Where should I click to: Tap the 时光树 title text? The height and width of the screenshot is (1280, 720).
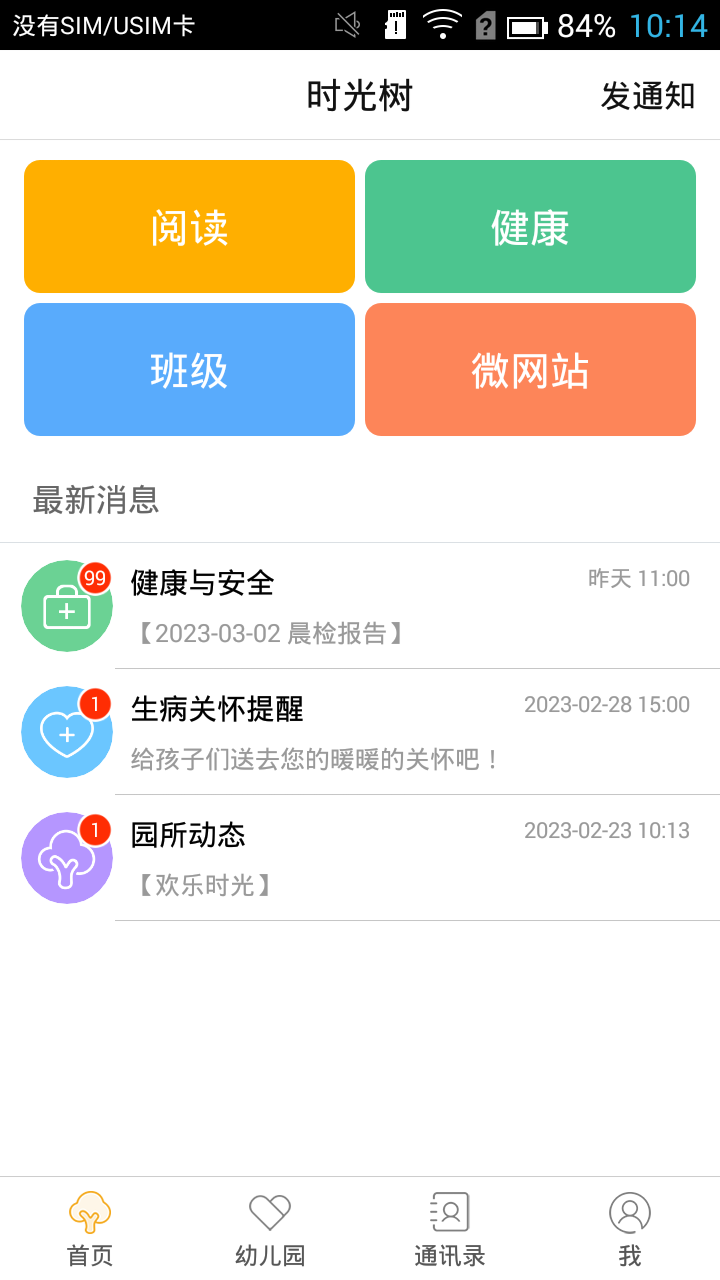(360, 97)
